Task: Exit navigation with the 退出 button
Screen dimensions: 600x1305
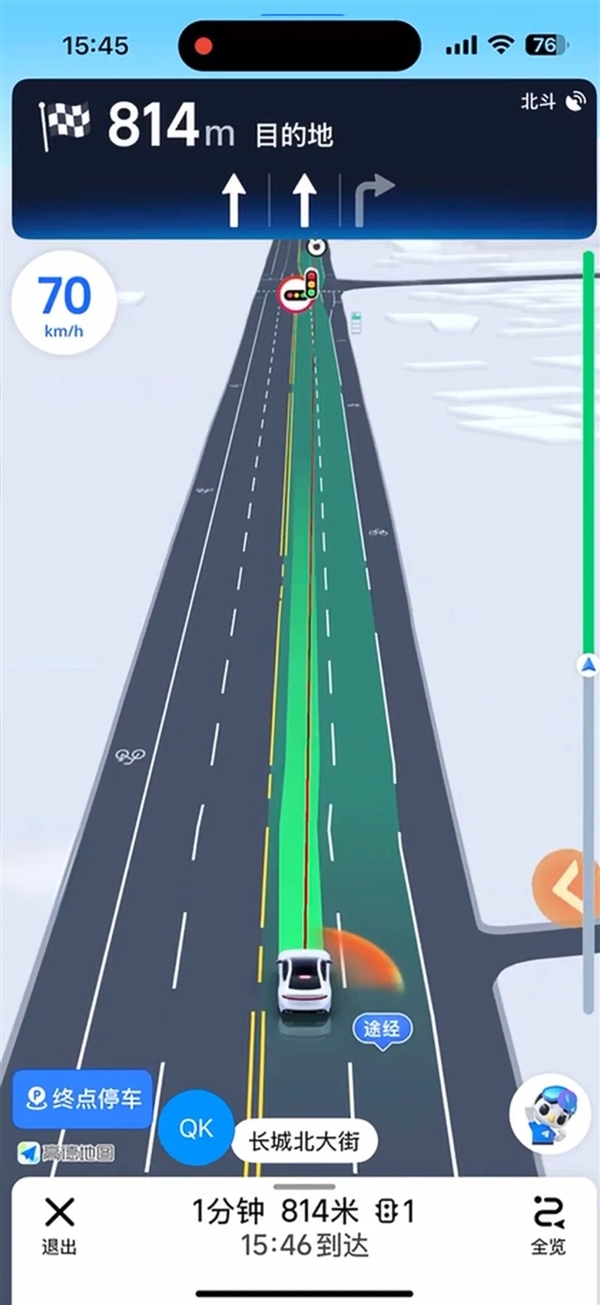Action: [x=59, y=1224]
